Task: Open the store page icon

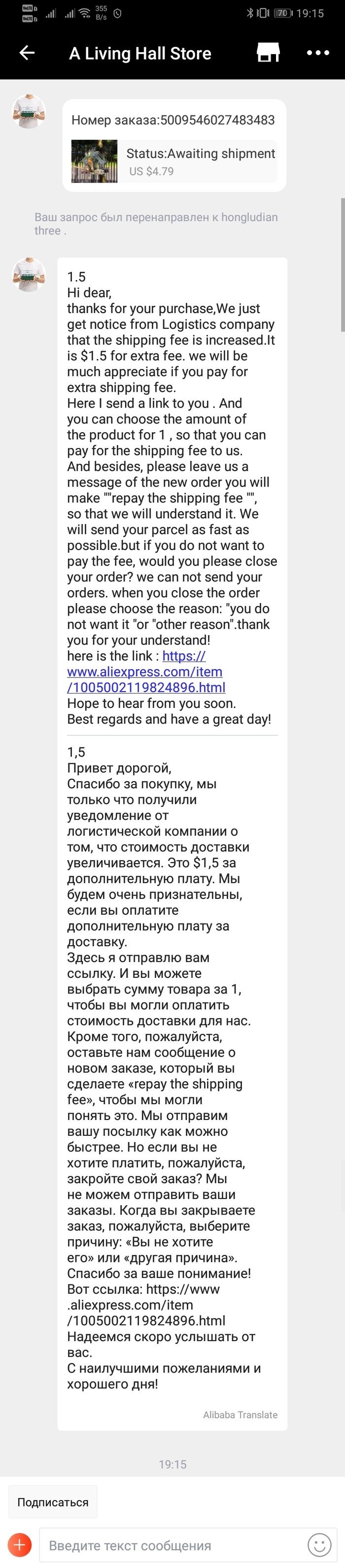Action: (x=268, y=53)
